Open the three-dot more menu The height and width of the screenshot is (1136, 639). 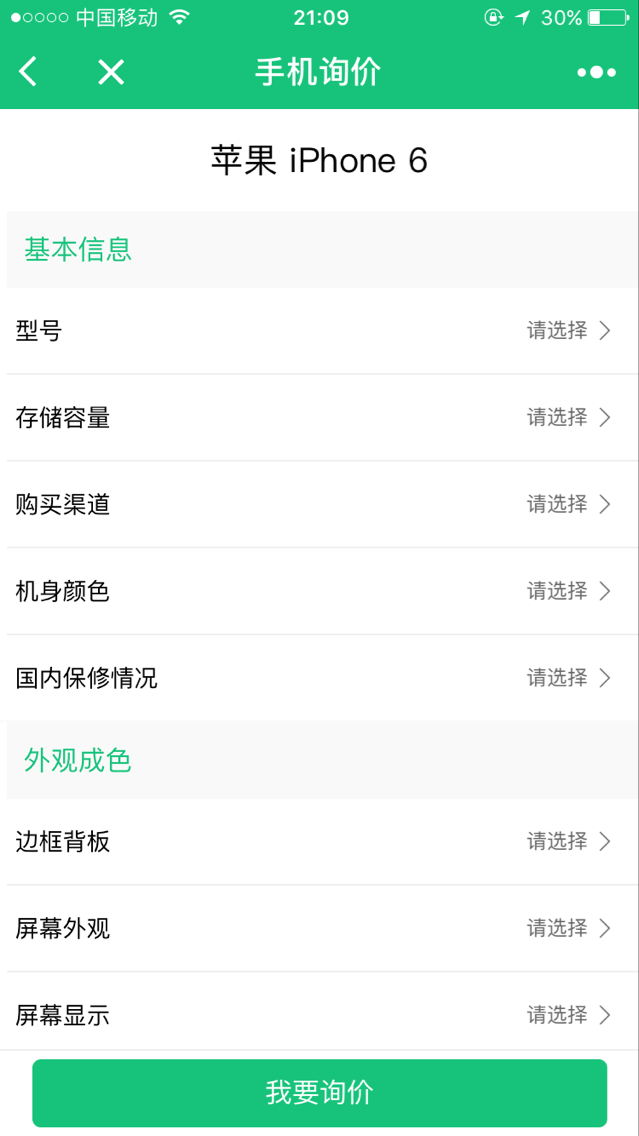point(596,72)
